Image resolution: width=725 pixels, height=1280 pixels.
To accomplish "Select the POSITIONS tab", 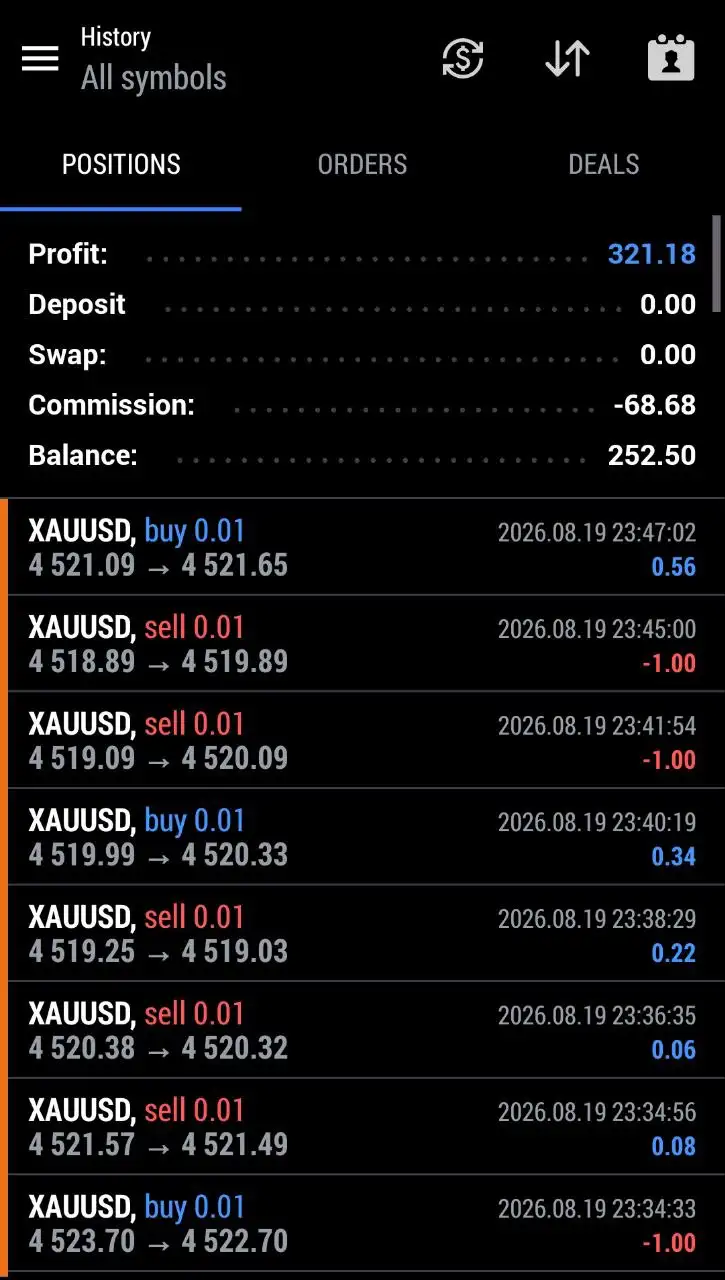I will 121,165.
